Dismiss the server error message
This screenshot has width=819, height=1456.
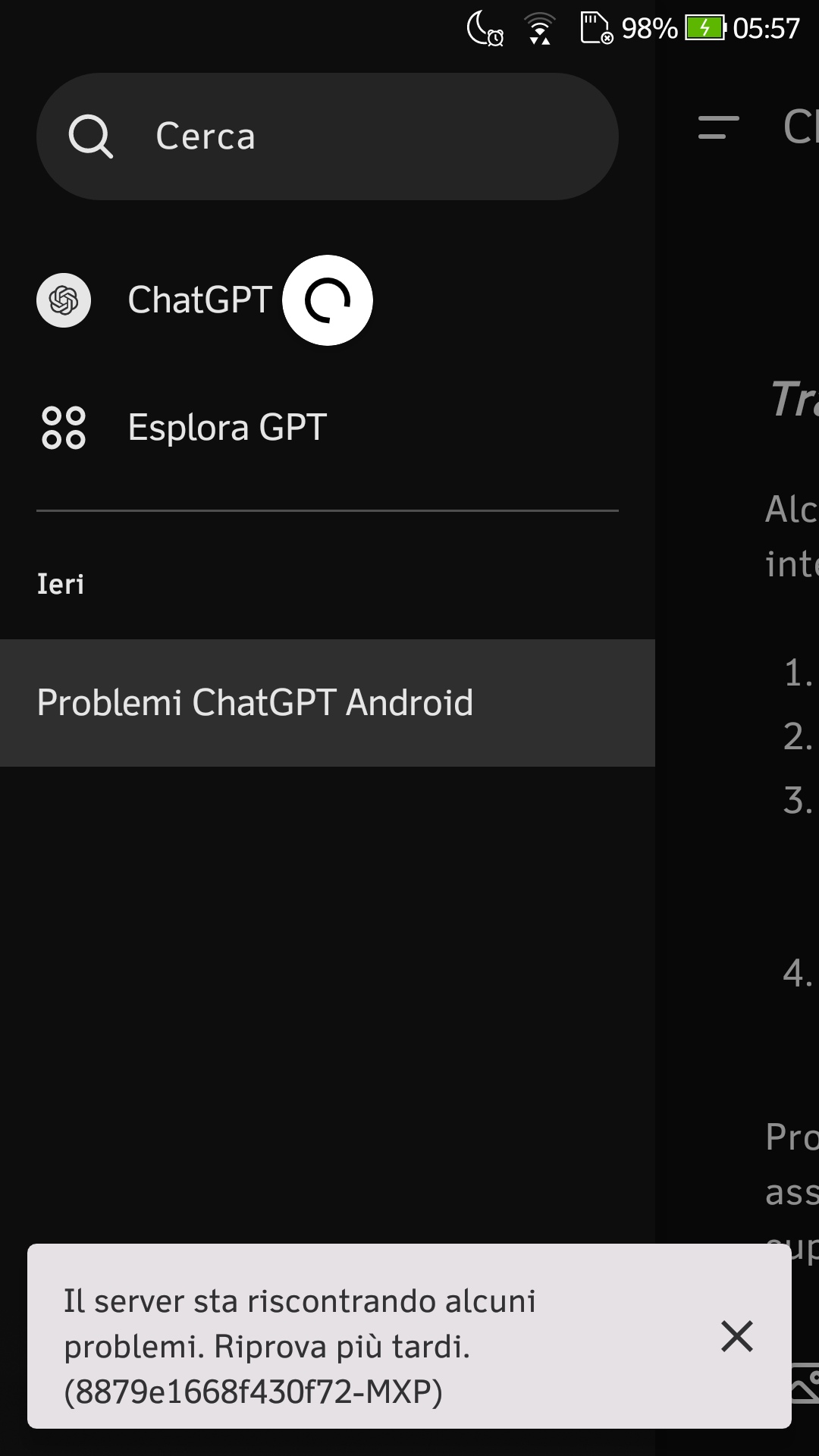[736, 1336]
